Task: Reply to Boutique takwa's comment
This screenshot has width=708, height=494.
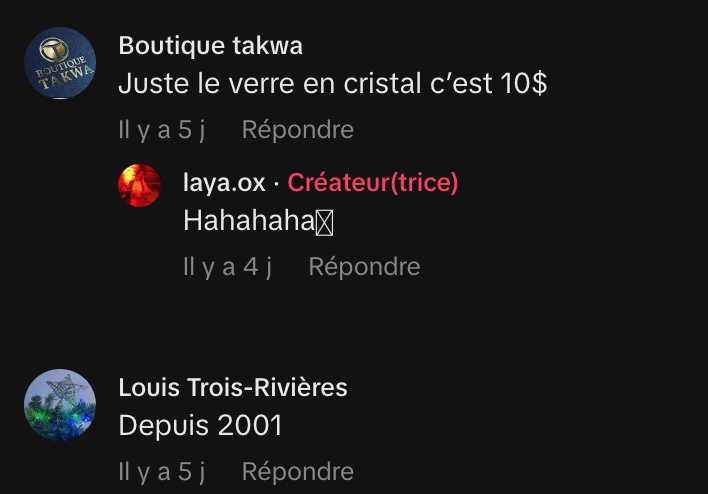Action: [297, 130]
